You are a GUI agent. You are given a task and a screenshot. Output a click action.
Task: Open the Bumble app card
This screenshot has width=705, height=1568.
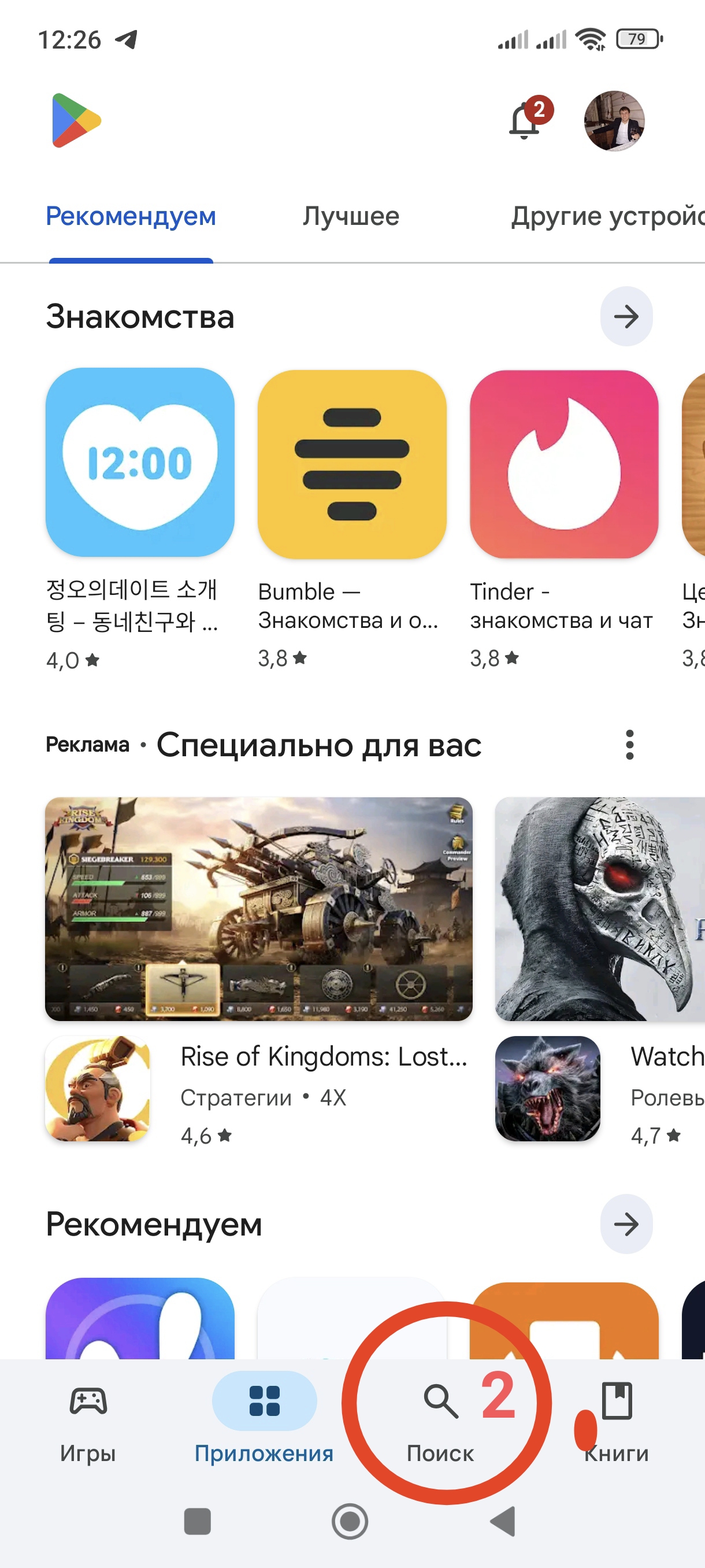pos(351,464)
